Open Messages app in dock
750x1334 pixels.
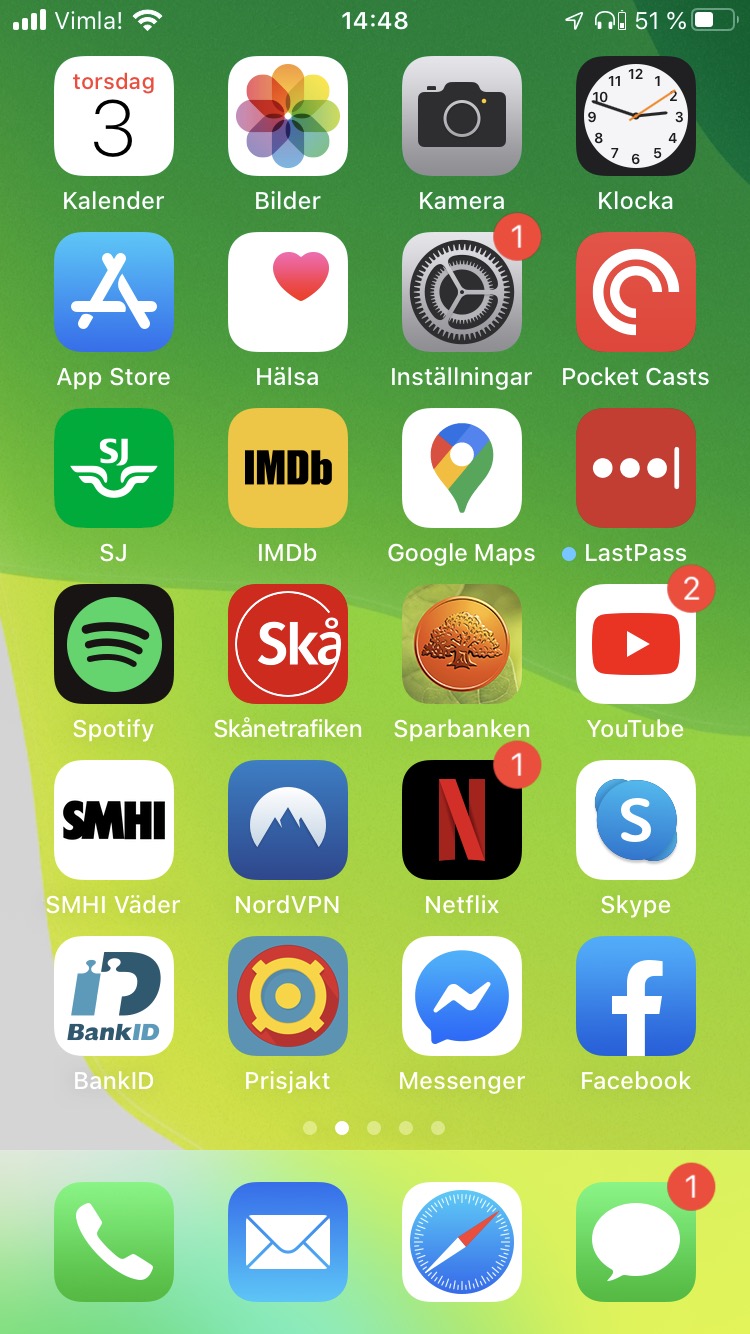tap(635, 1242)
